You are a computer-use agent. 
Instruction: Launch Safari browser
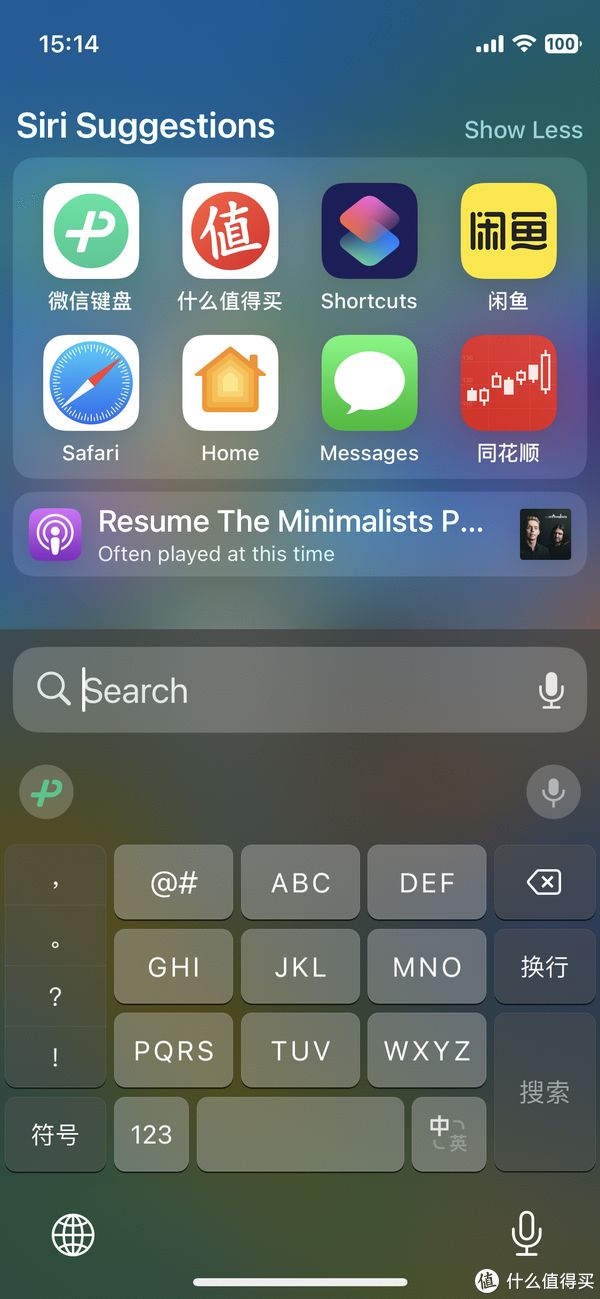point(91,383)
